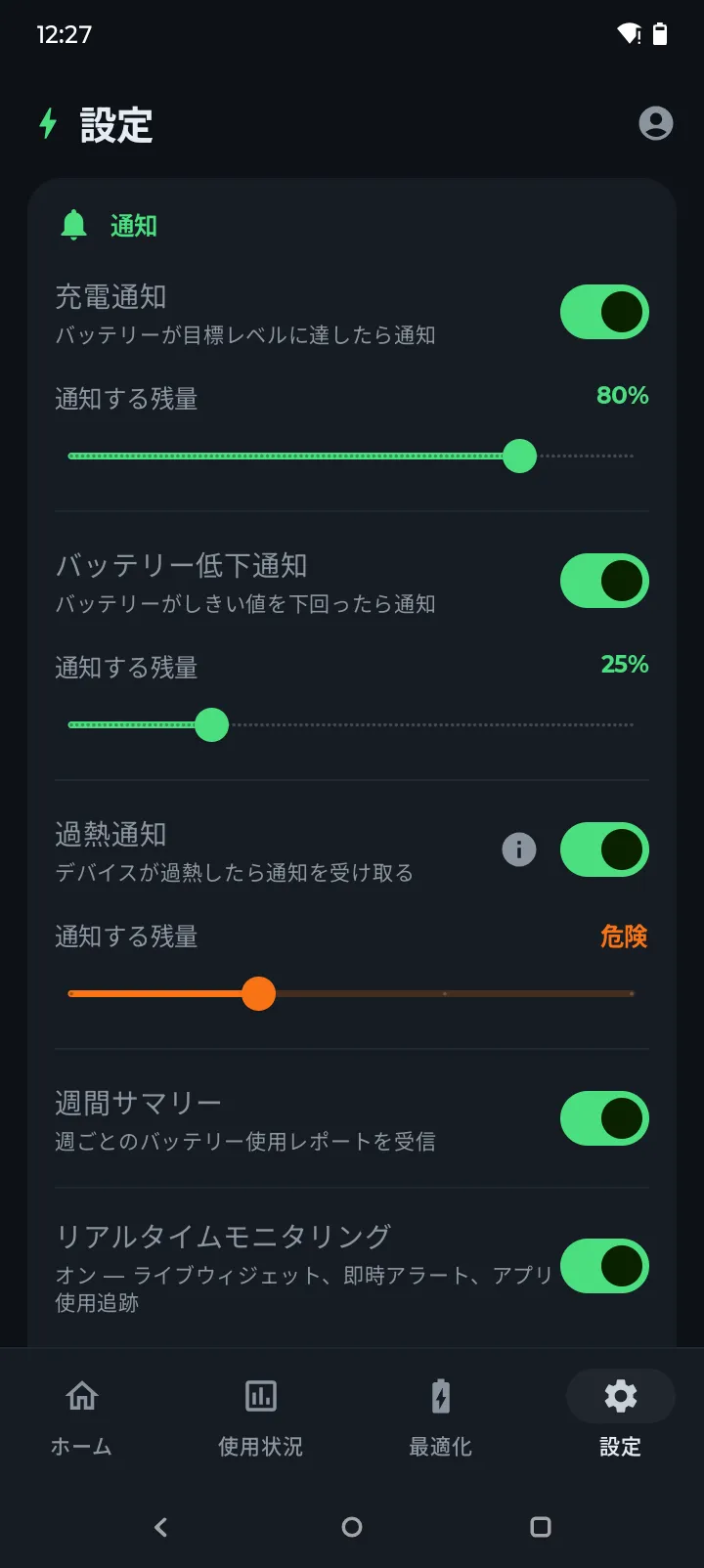
Task: Disable 週間サマリー weekly reports
Action: (604, 1118)
